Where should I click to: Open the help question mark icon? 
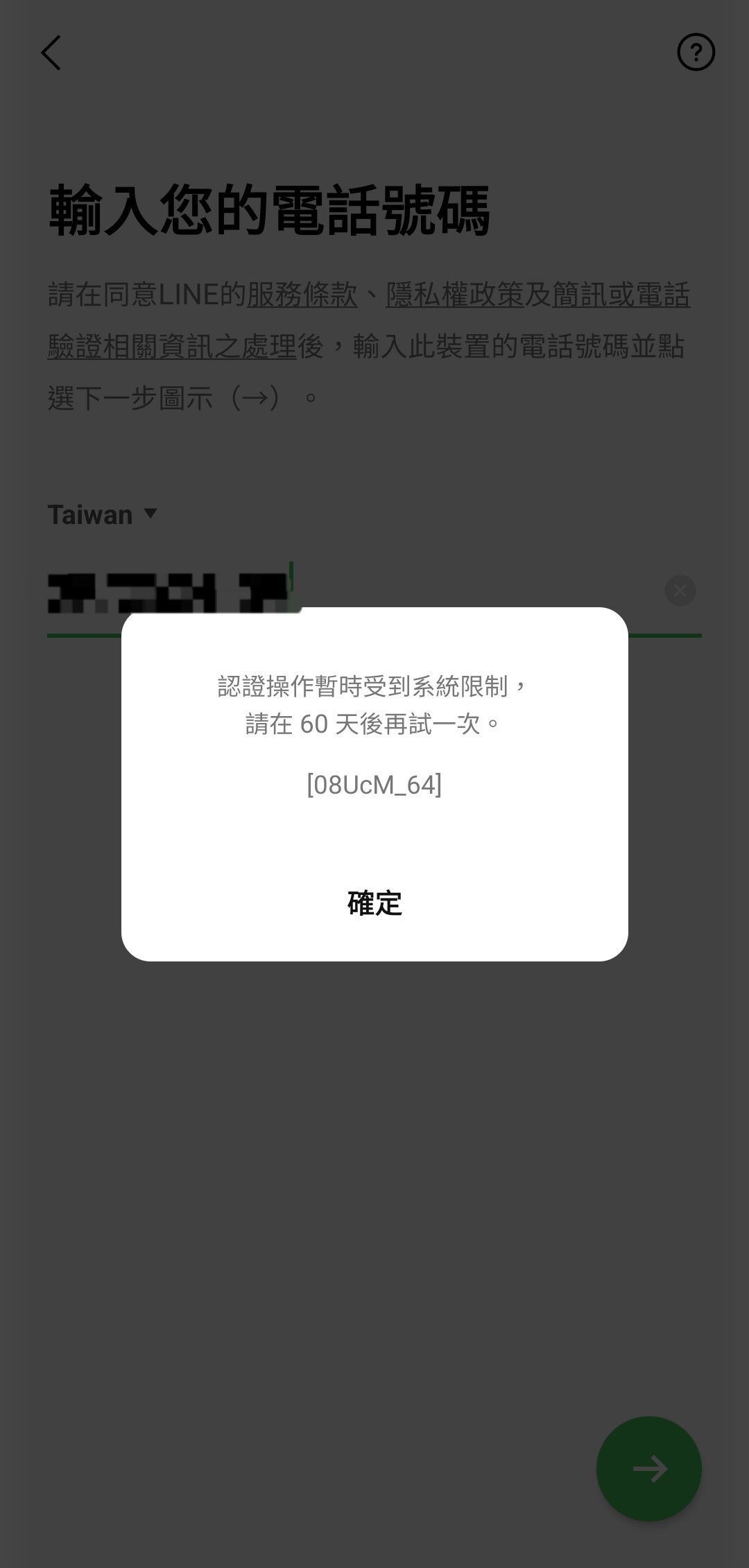point(696,52)
